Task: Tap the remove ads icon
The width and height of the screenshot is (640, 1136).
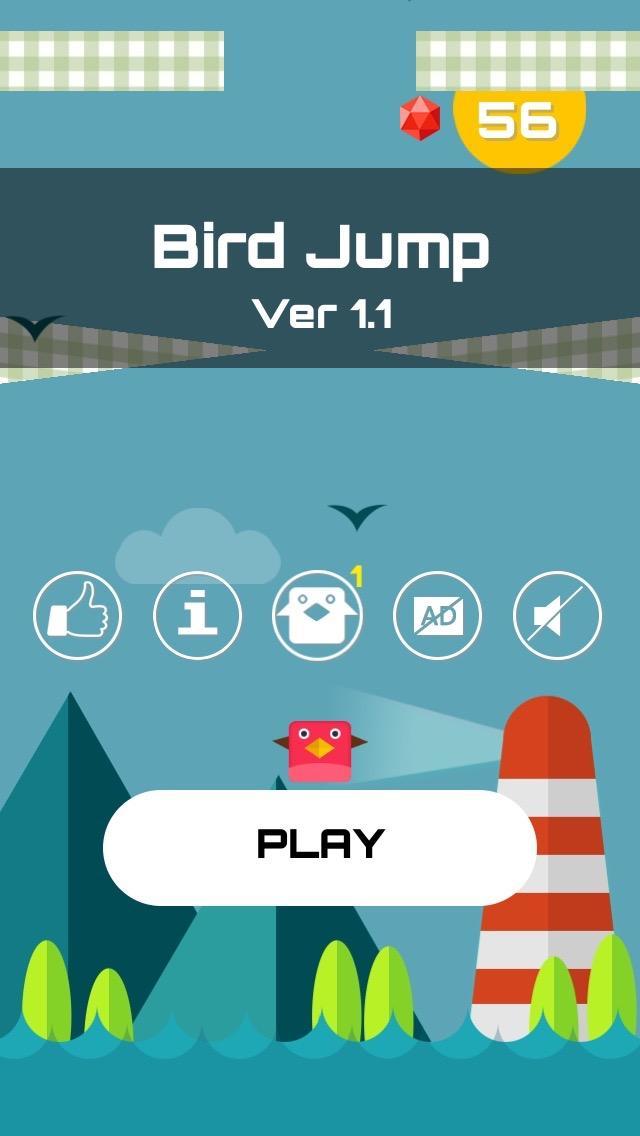Action: tap(437, 615)
